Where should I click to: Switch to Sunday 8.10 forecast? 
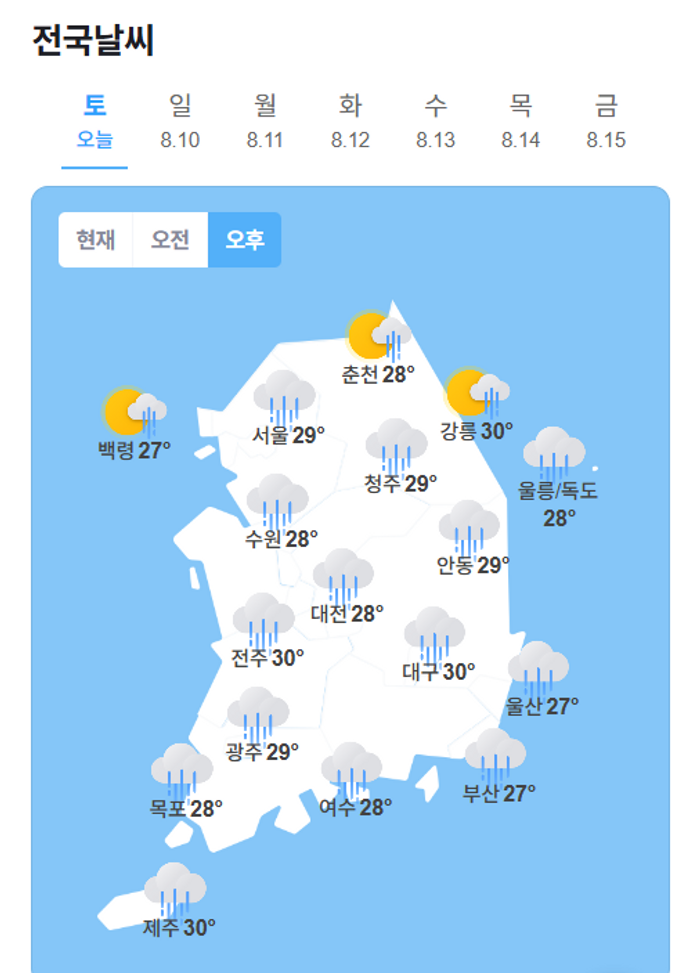coord(180,121)
